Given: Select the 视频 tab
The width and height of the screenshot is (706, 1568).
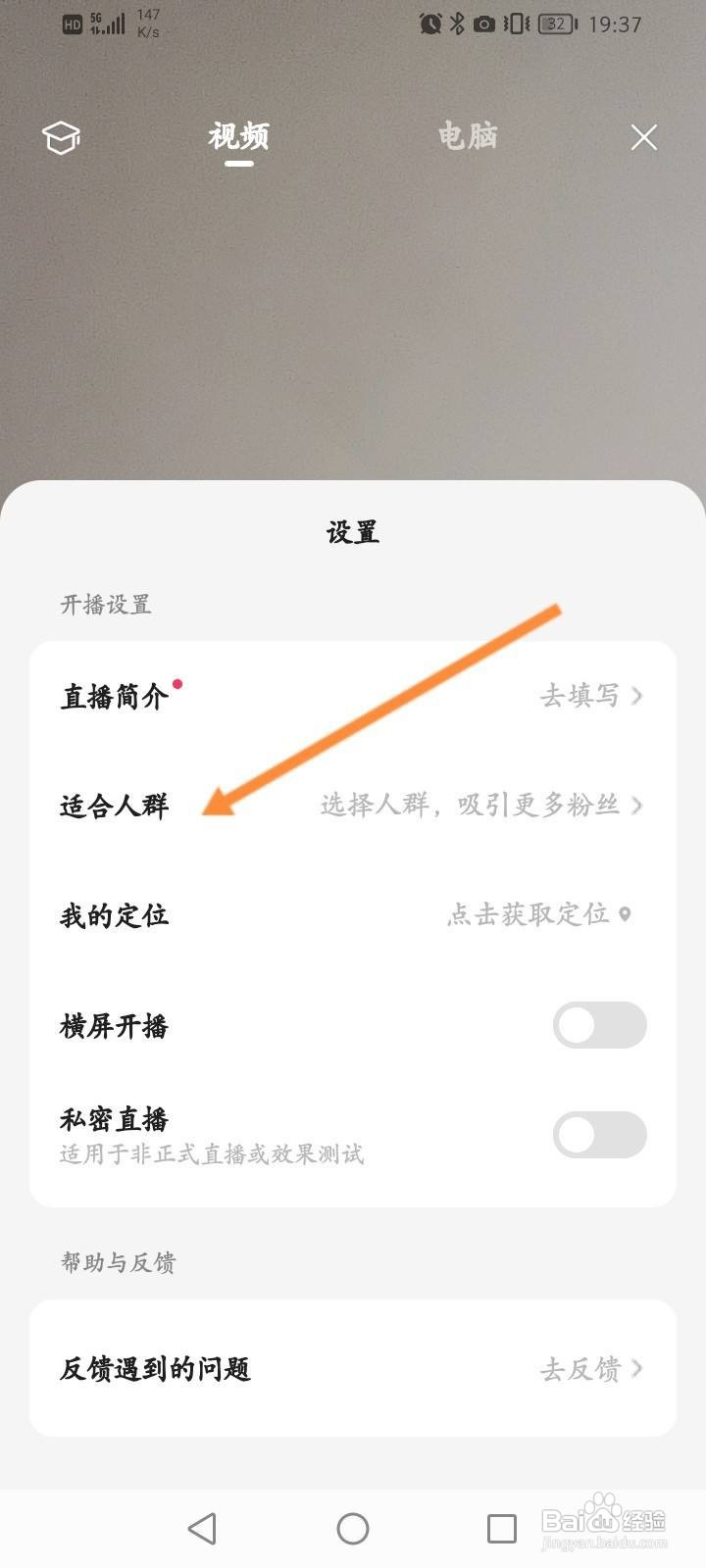Looking at the screenshot, I should [237, 136].
